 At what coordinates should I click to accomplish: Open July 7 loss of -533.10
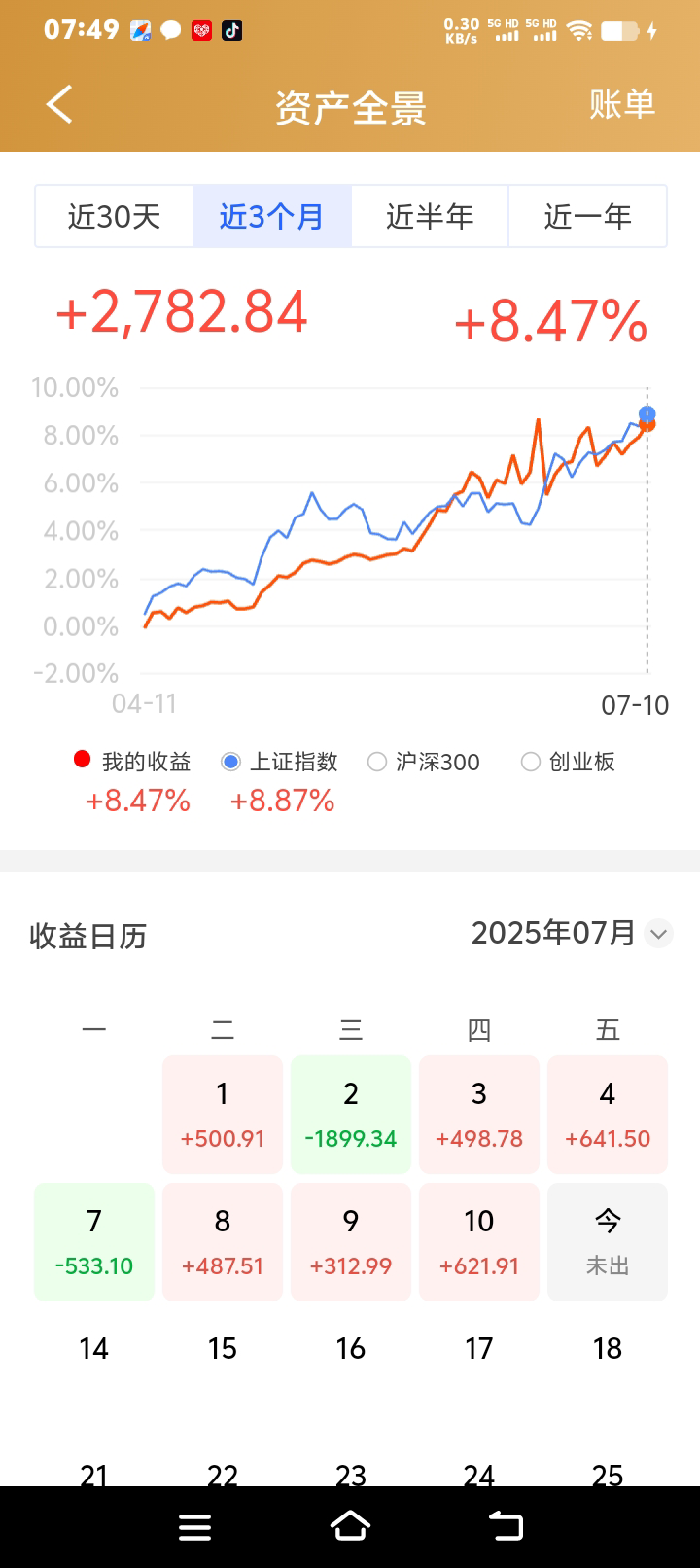94,1241
